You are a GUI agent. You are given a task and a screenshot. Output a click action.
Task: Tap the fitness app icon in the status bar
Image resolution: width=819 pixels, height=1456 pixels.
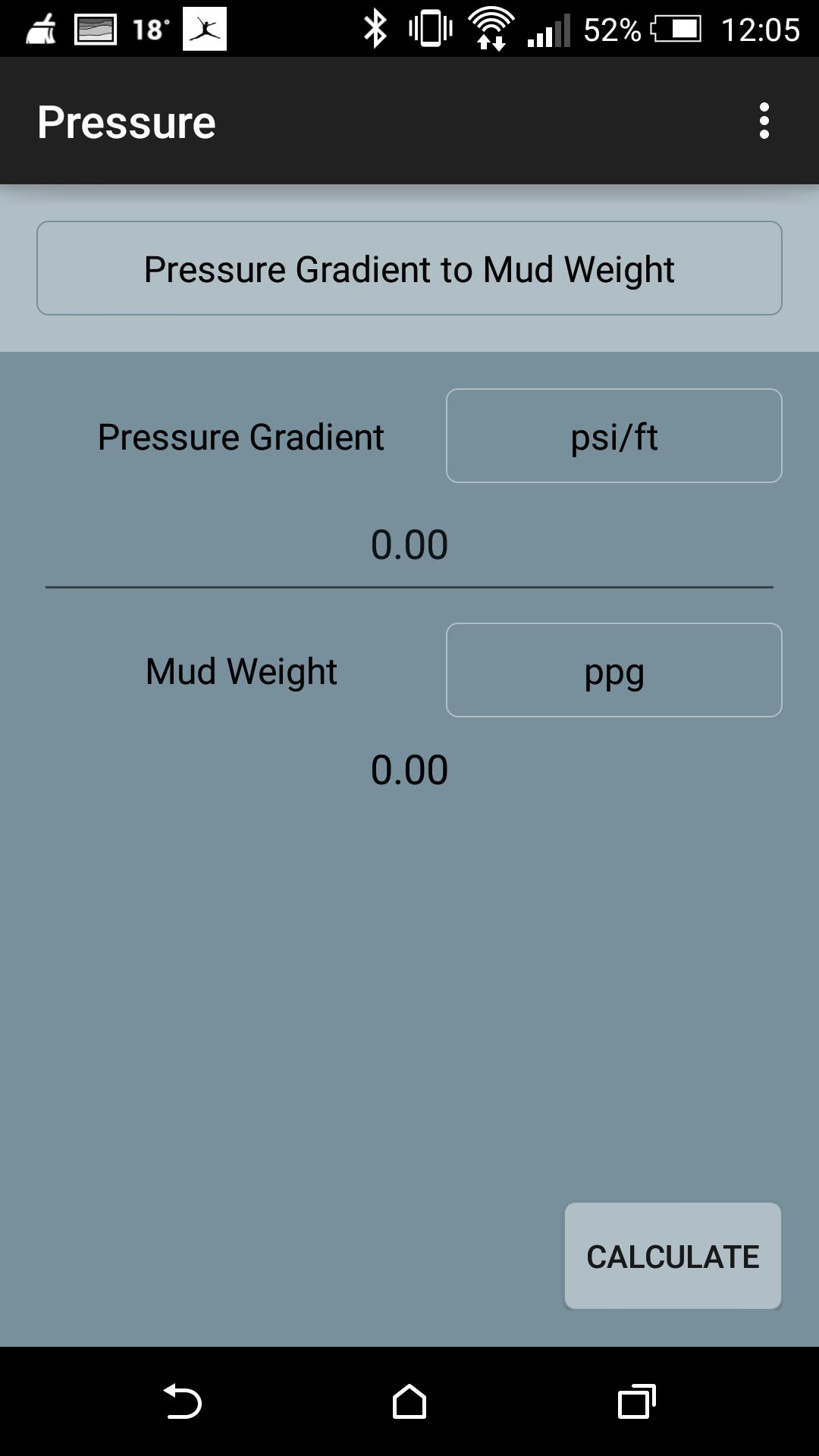coord(203,29)
